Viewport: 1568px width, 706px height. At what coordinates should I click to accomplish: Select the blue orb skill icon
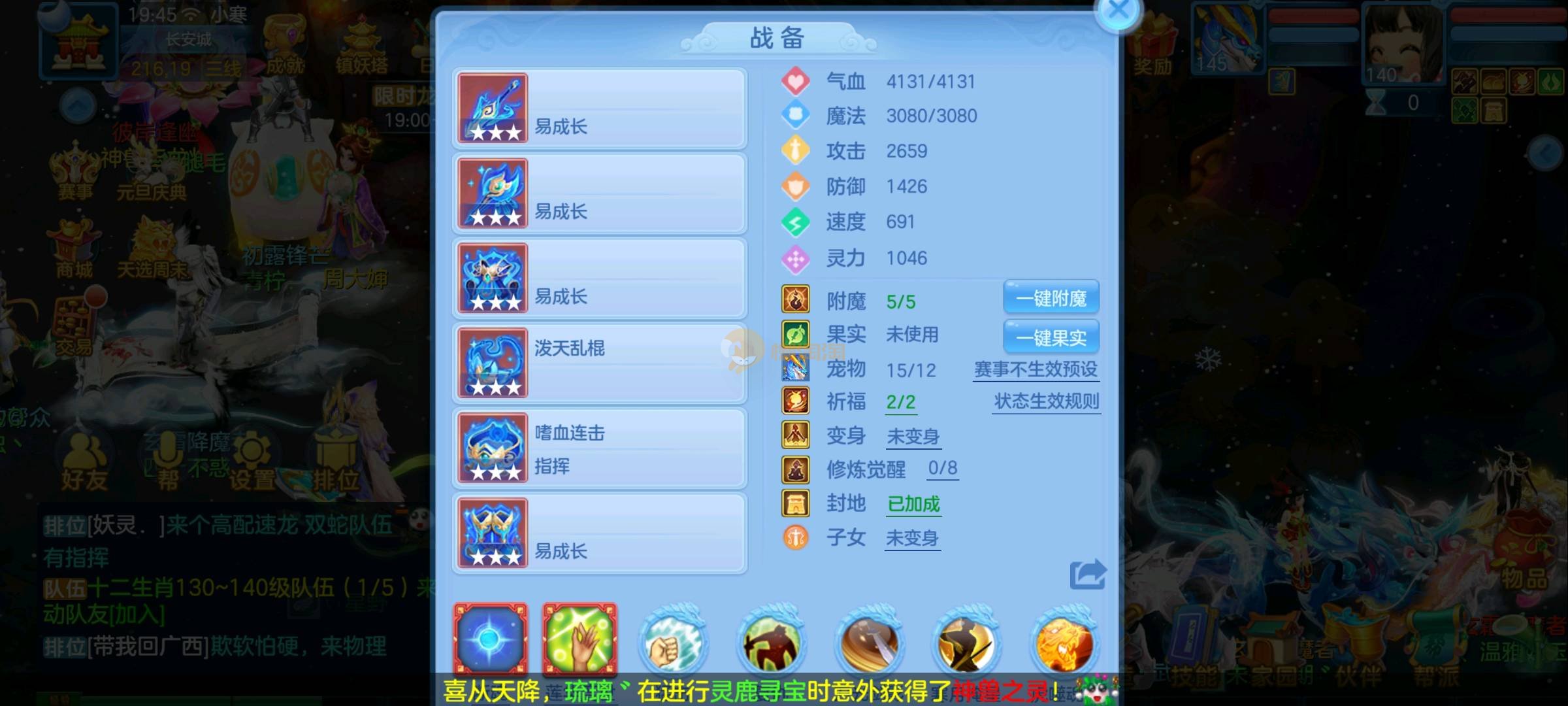(x=491, y=639)
